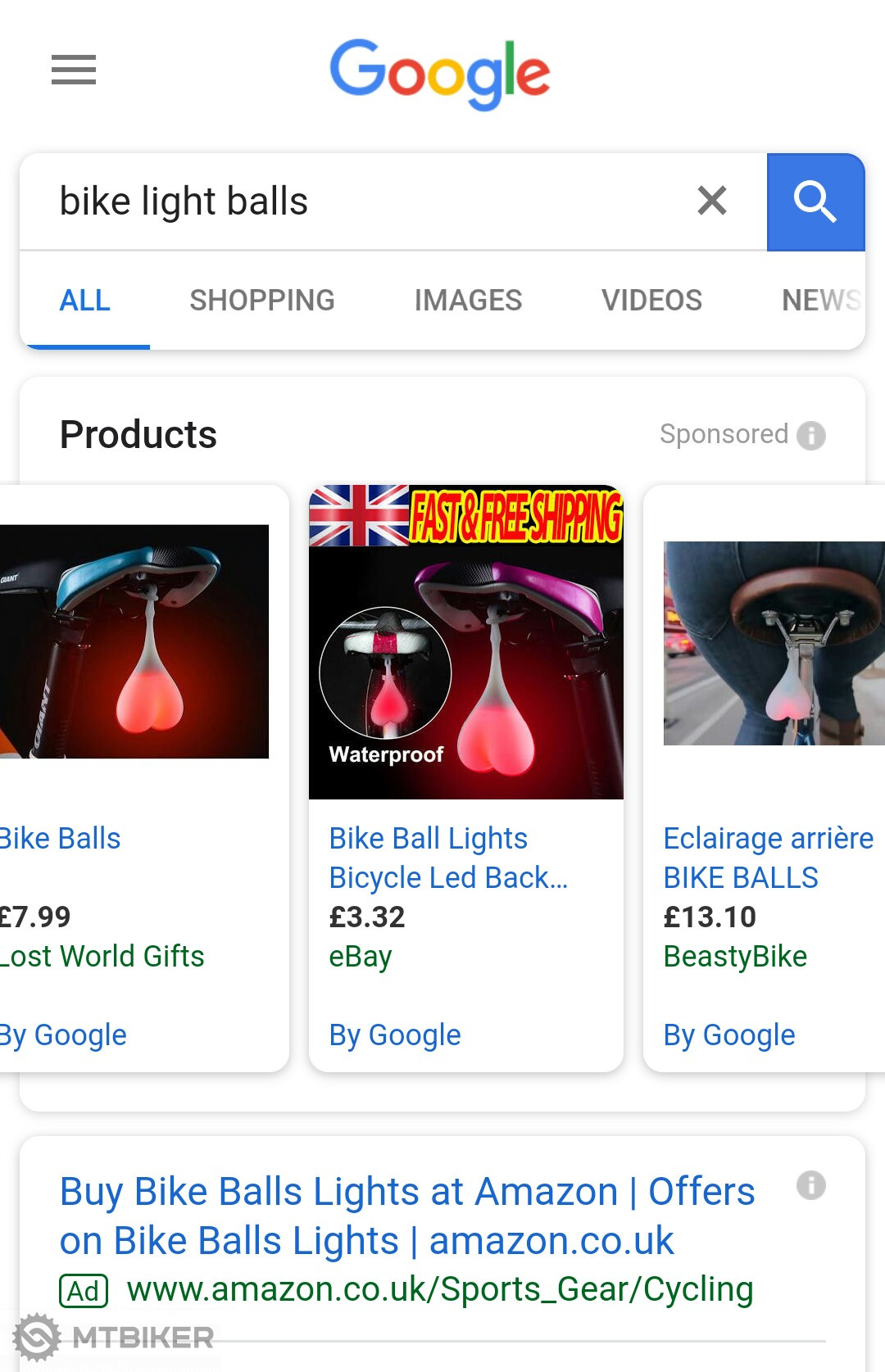
Task: Open the eBay Bike Ball Lights card
Action: 465,778
